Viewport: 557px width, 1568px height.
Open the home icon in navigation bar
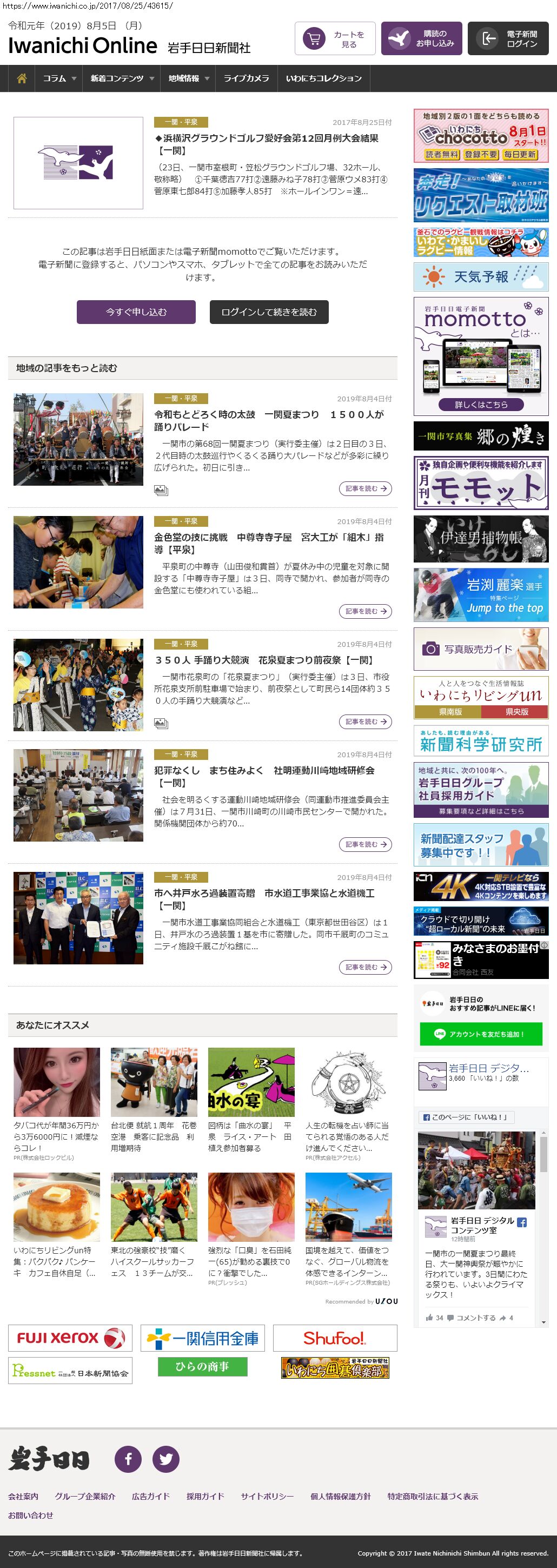click(22, 78)
